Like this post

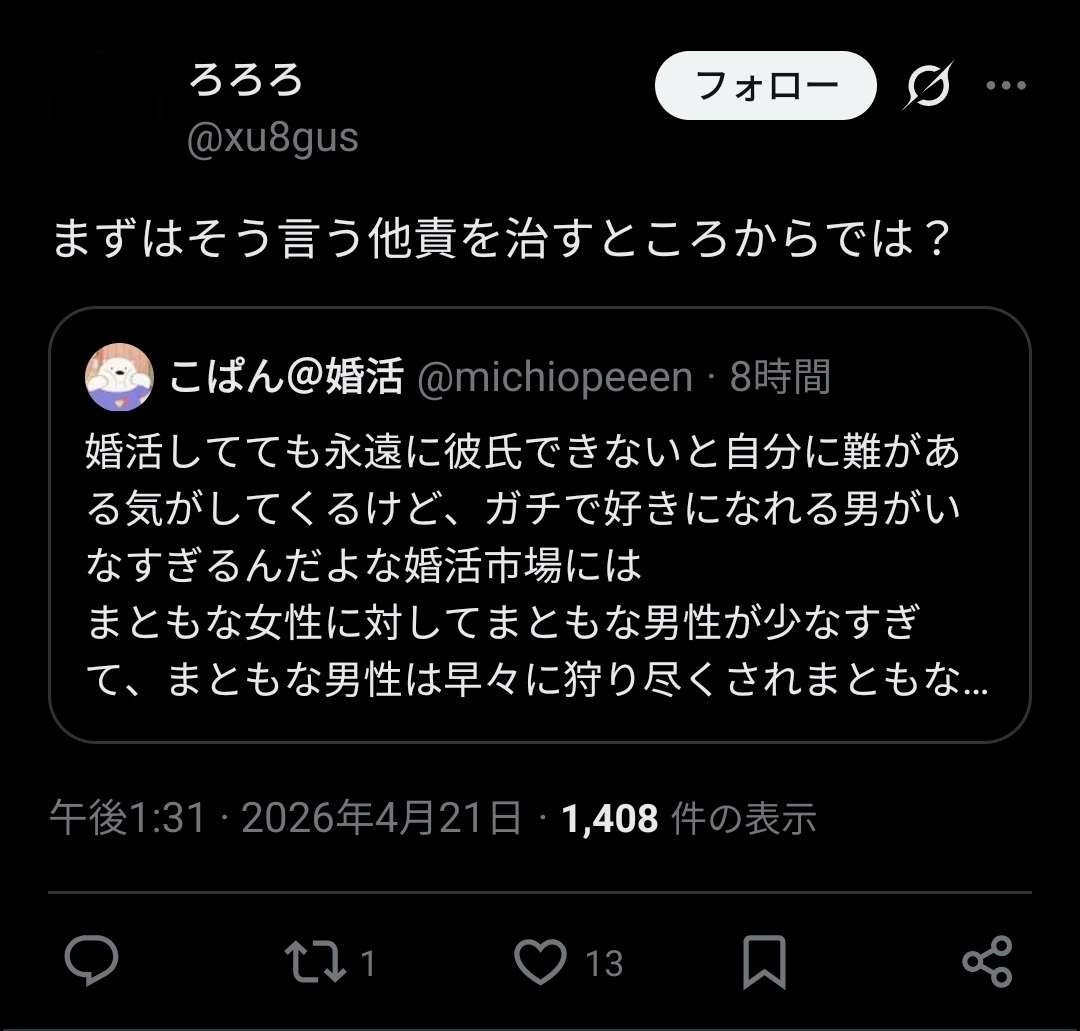tap(540, 961)
